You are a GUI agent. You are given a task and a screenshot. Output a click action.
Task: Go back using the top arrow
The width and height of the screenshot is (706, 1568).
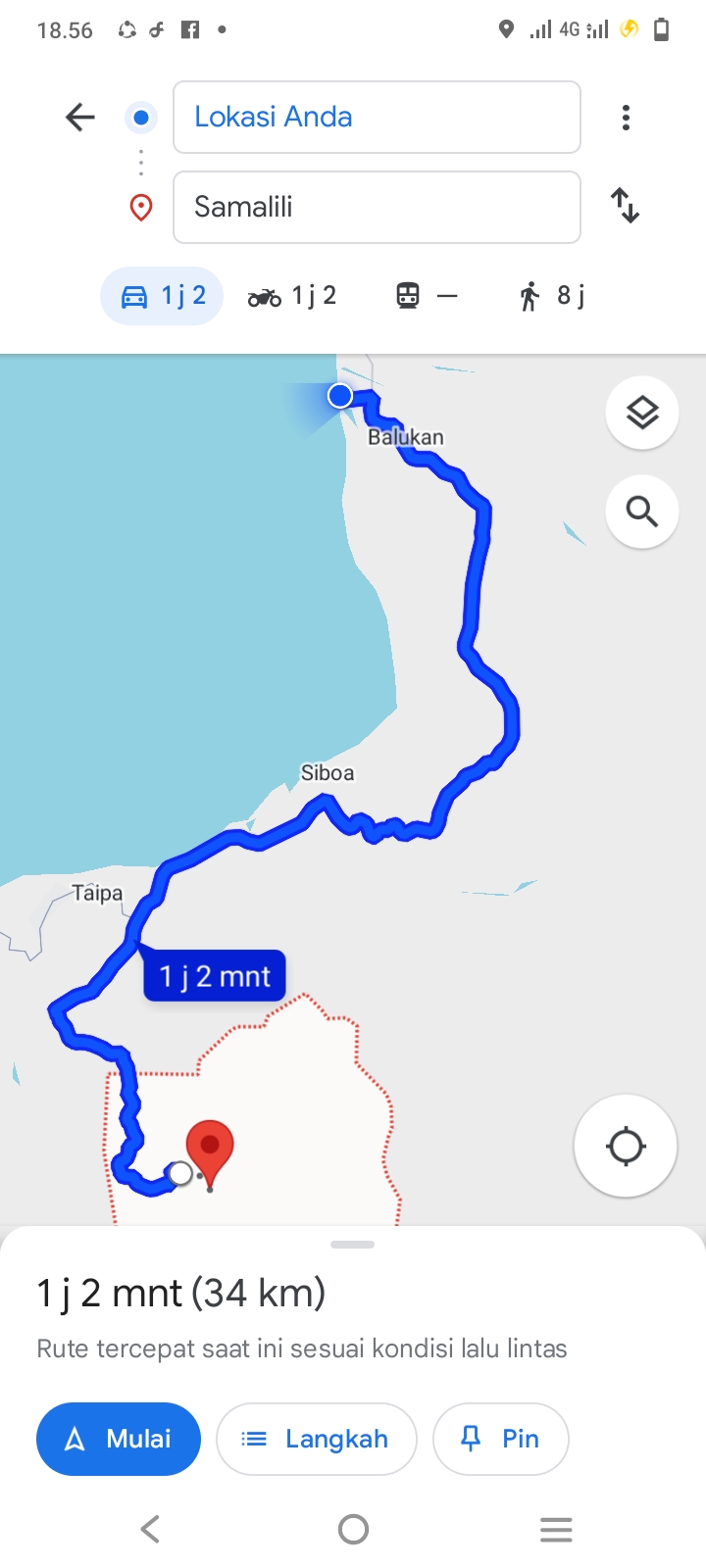[80, 118]
